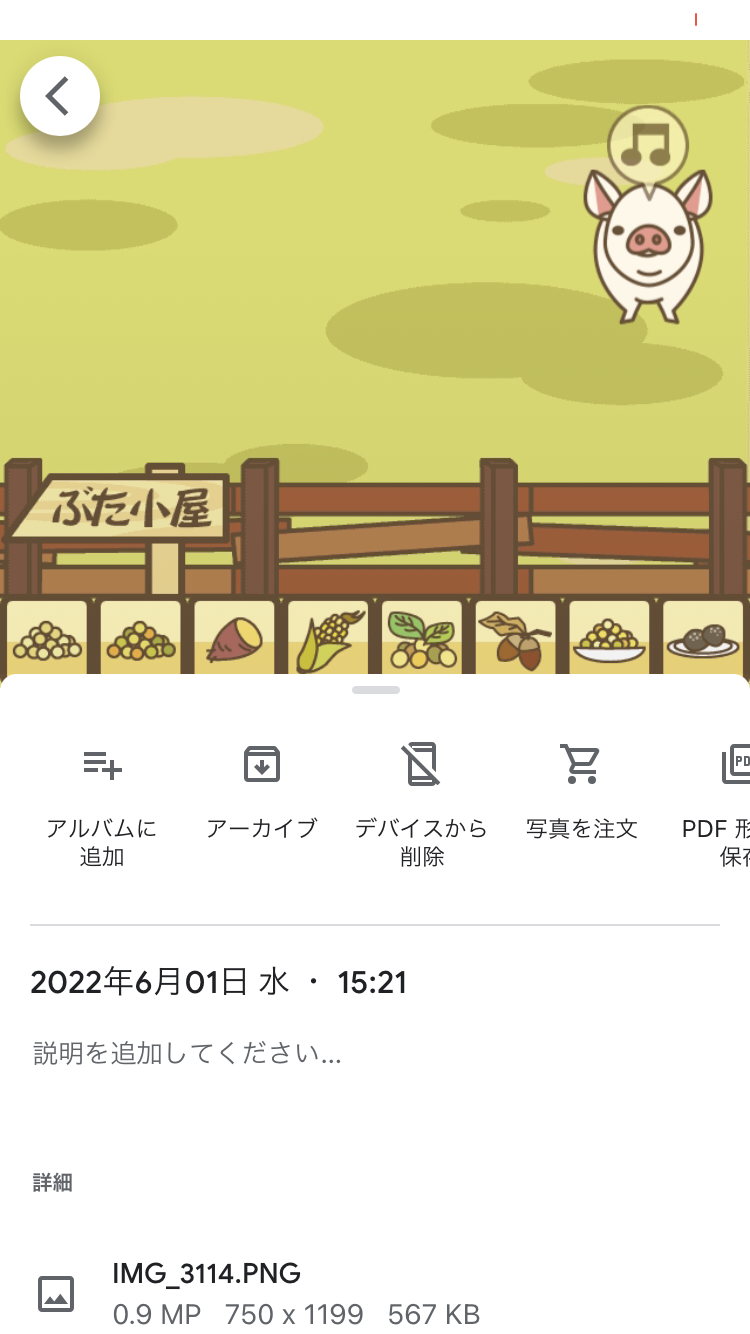Add a description in 説明を追加してください field
This screenshot has width=750, height=1334.
point(375,1053)
